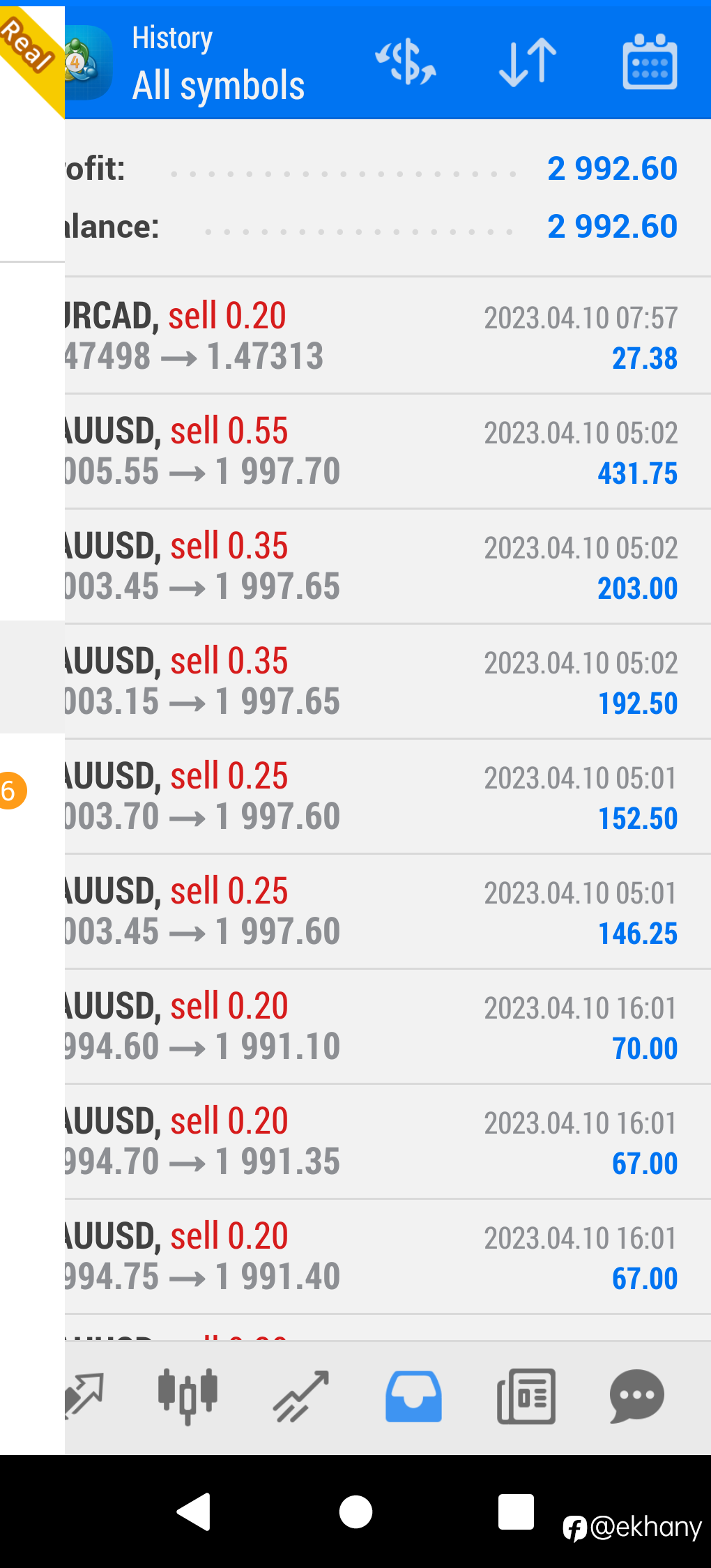Open the symbol filter icon
This screenshot has height=1568, width=711.
tap(406, 63)
